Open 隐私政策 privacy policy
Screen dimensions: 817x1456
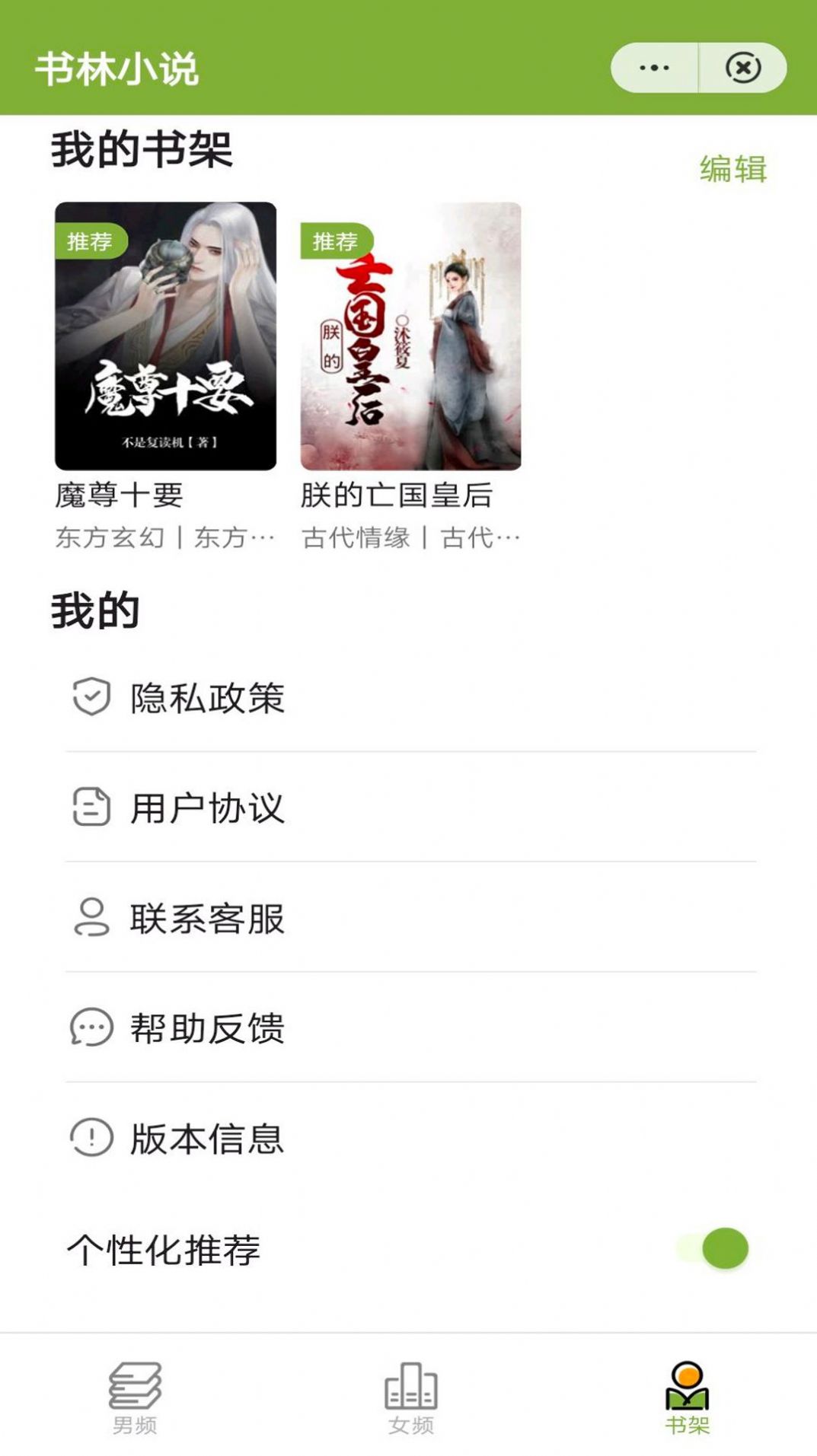pyautogui.click(x=207, y=697)
